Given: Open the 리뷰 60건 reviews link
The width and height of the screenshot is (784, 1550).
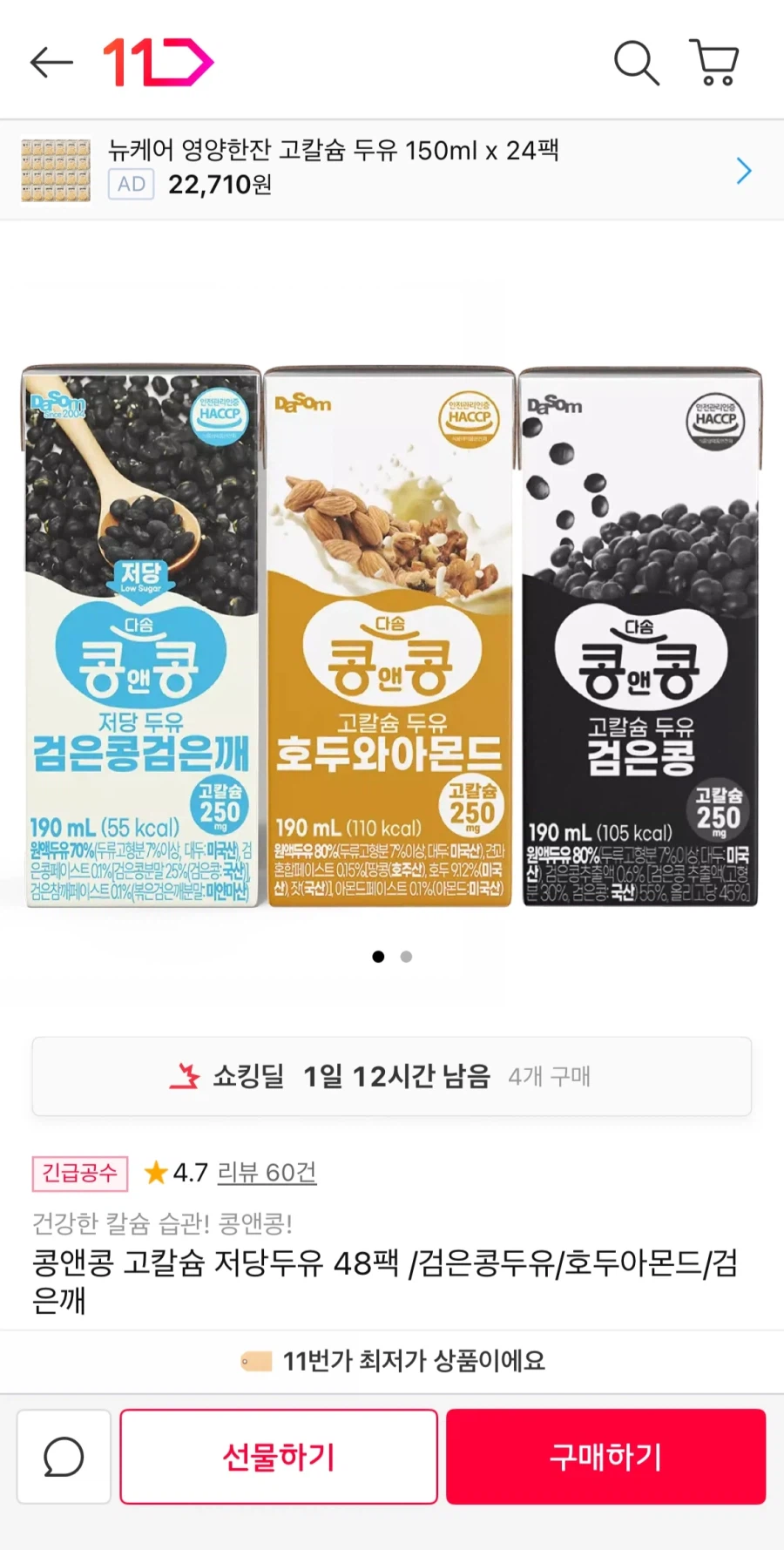Looking at the screenshot, I should 267,1174.
